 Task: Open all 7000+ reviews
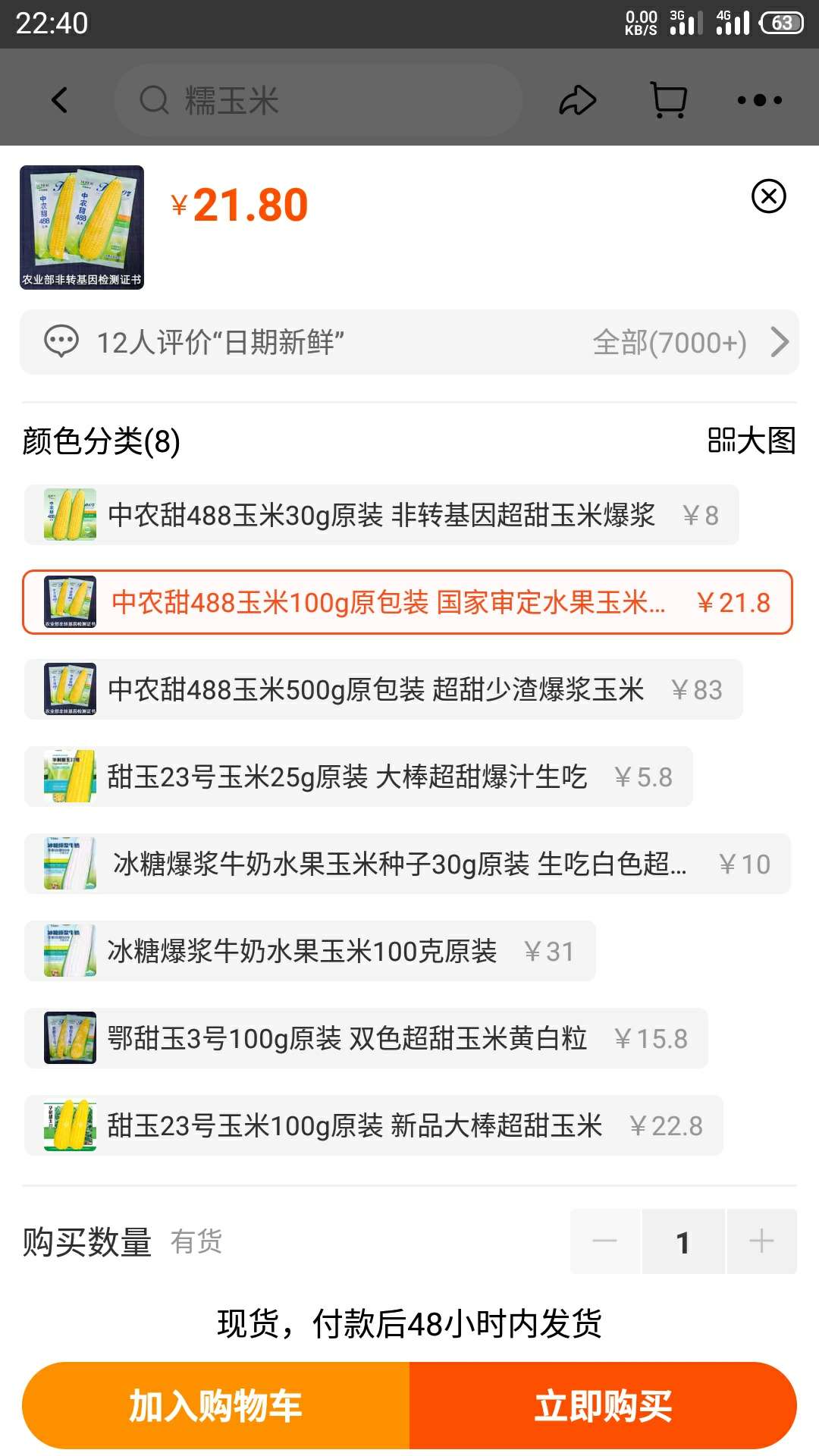690,342
